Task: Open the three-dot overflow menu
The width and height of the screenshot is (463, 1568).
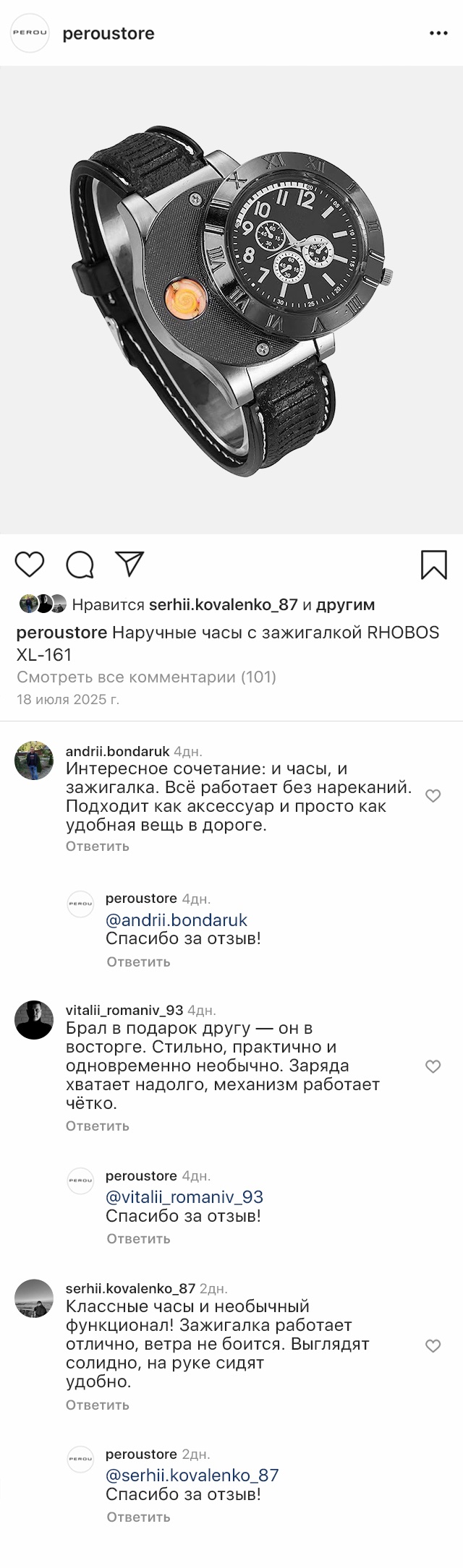Action: tap(438, 33)
